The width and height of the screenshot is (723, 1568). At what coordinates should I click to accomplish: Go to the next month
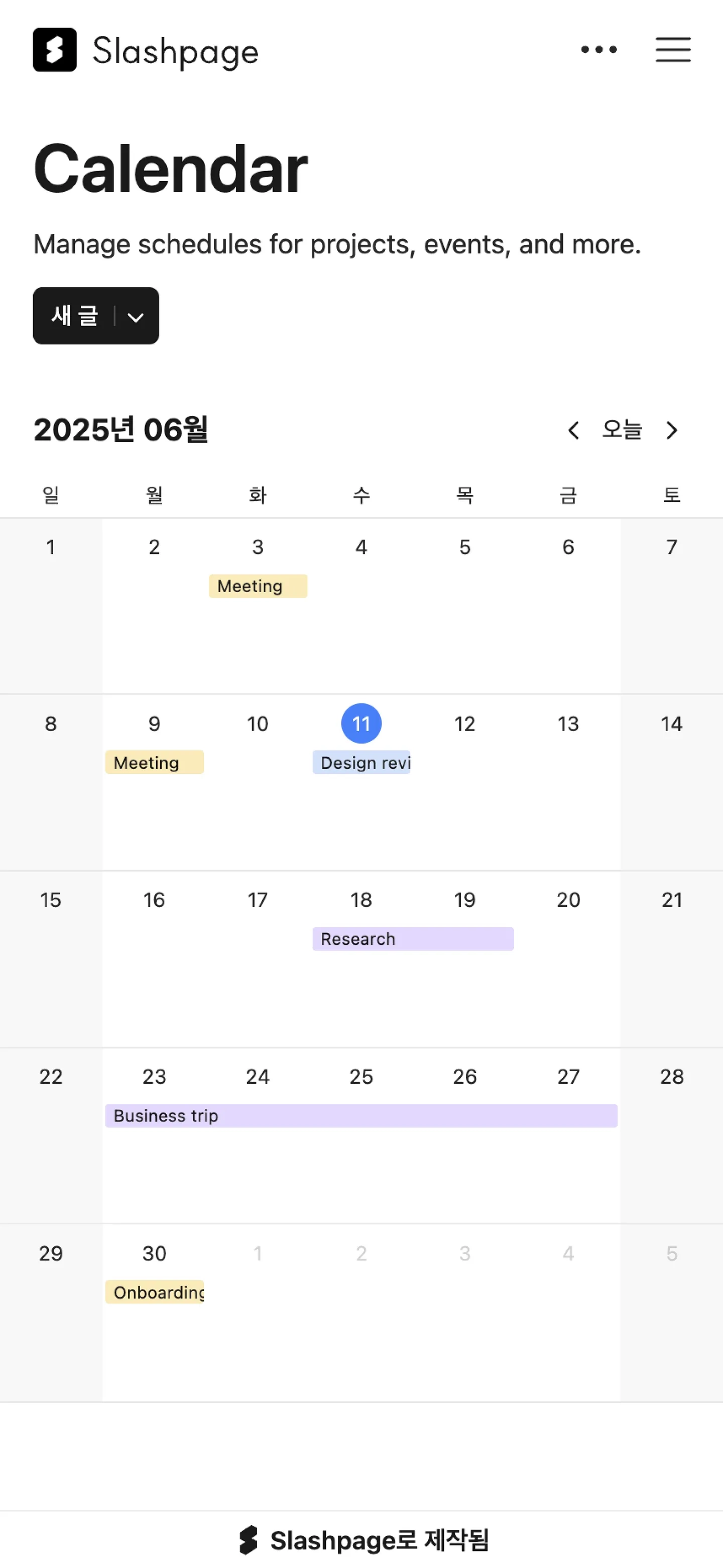pyautogui.click(x=671, y=431)
